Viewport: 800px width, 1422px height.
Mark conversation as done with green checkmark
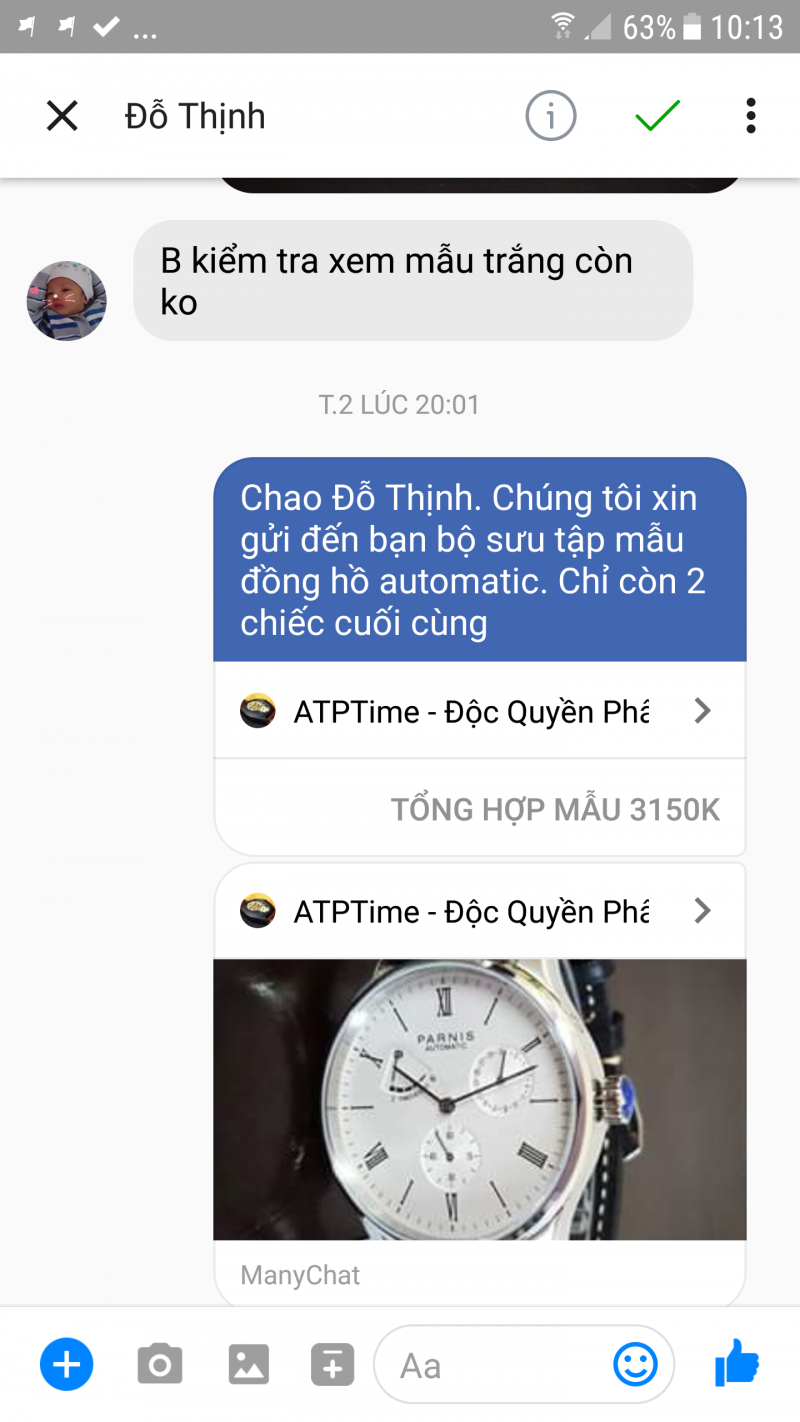click(x=657, y=117)
